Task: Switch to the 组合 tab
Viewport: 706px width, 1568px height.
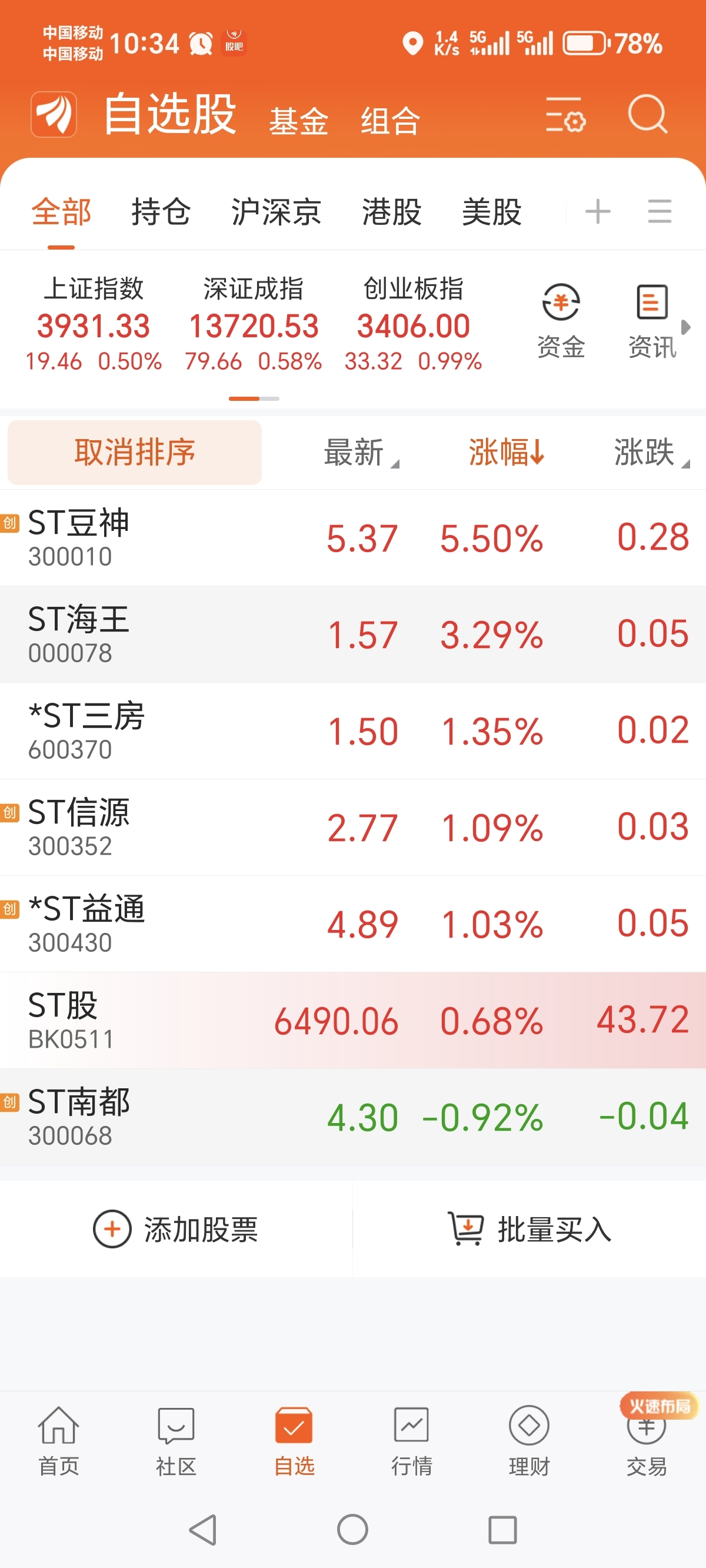Action: (390, 120)
